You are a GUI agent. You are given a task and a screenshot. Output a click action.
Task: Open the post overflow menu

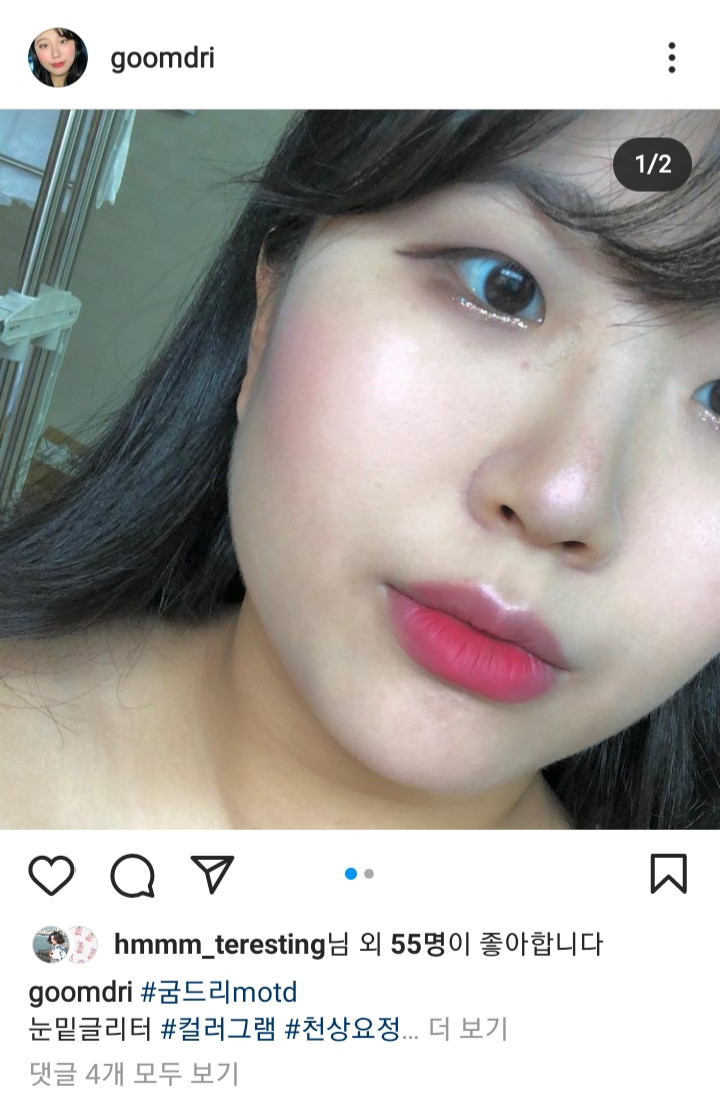(672, 58)
